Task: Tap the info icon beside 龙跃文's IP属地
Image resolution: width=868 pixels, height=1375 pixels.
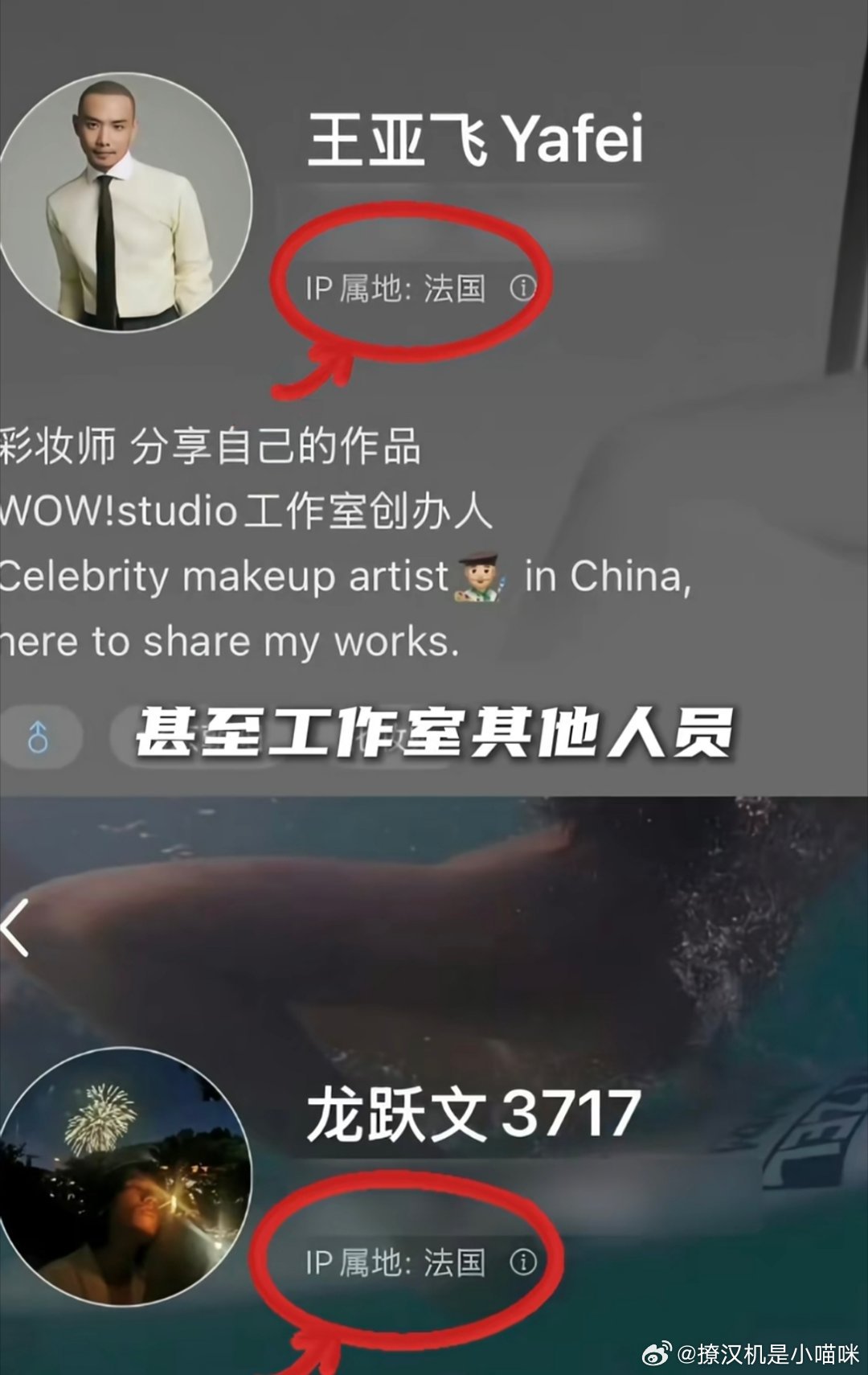Action: coord(524,1262)
